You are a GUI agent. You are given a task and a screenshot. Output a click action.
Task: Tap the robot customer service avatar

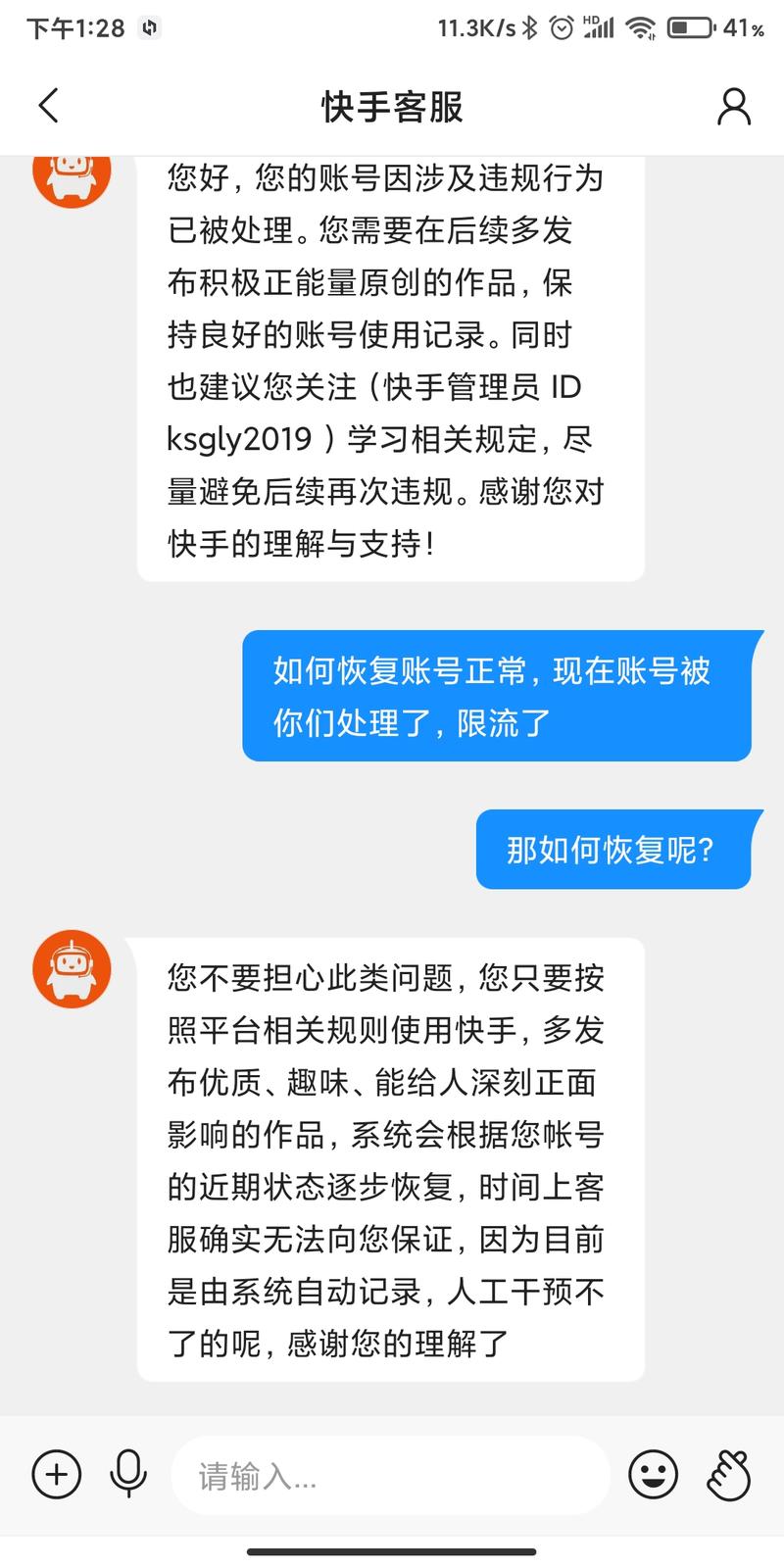[x=71, y=968]
